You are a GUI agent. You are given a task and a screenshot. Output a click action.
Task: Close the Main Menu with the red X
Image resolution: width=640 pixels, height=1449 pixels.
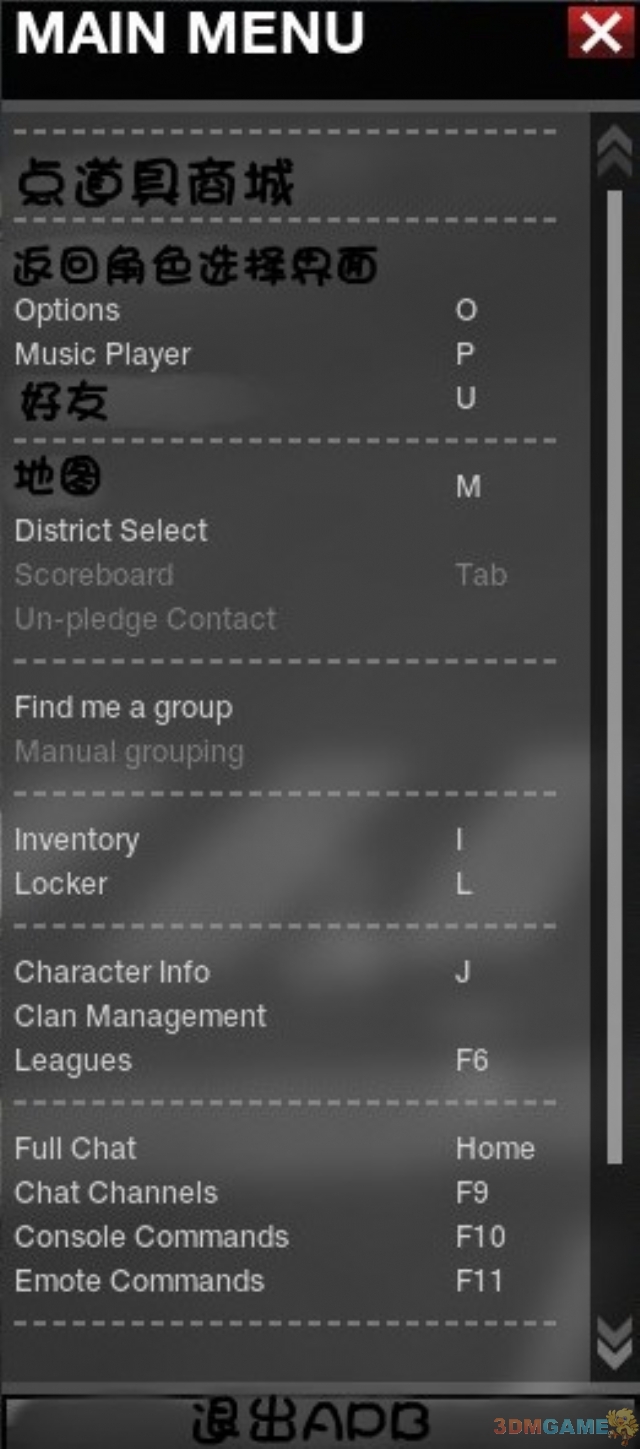coord(600,32)
